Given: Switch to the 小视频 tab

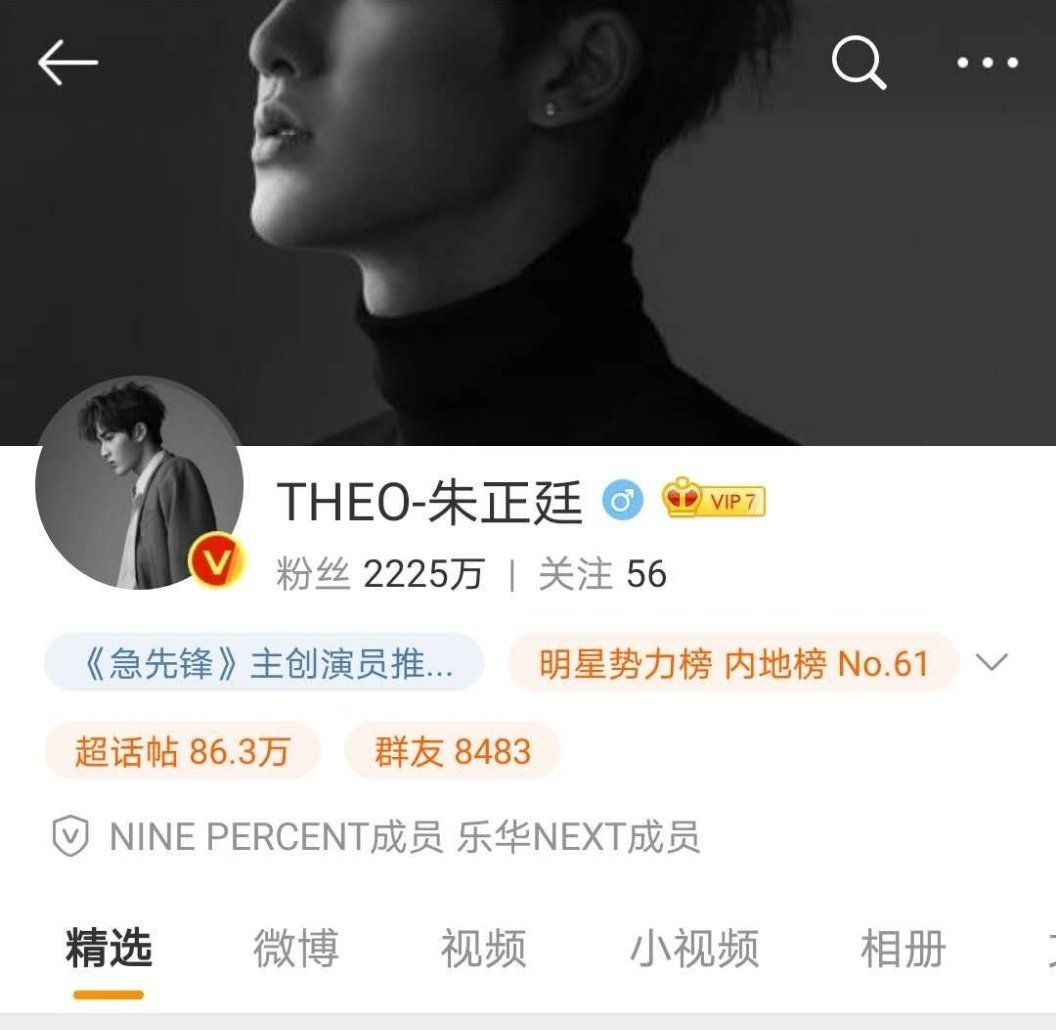Looking at the screenshot, I should (x=694, y=949).
